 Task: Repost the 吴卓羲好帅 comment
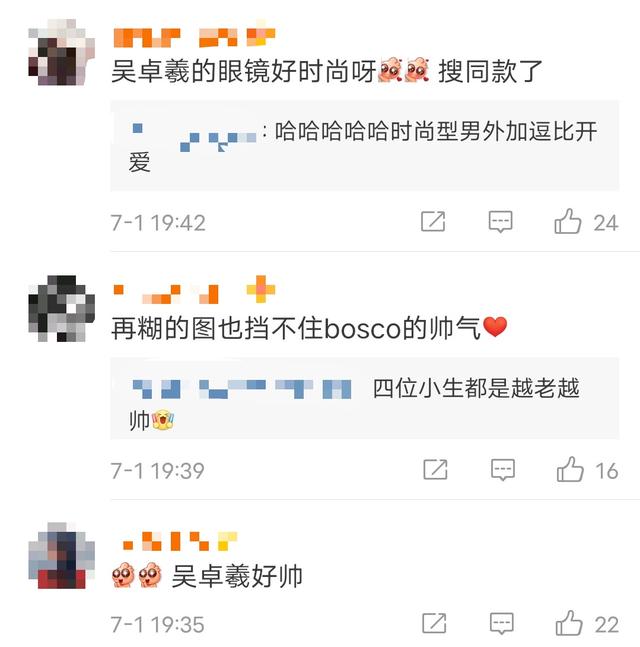(x=434, y=624)
